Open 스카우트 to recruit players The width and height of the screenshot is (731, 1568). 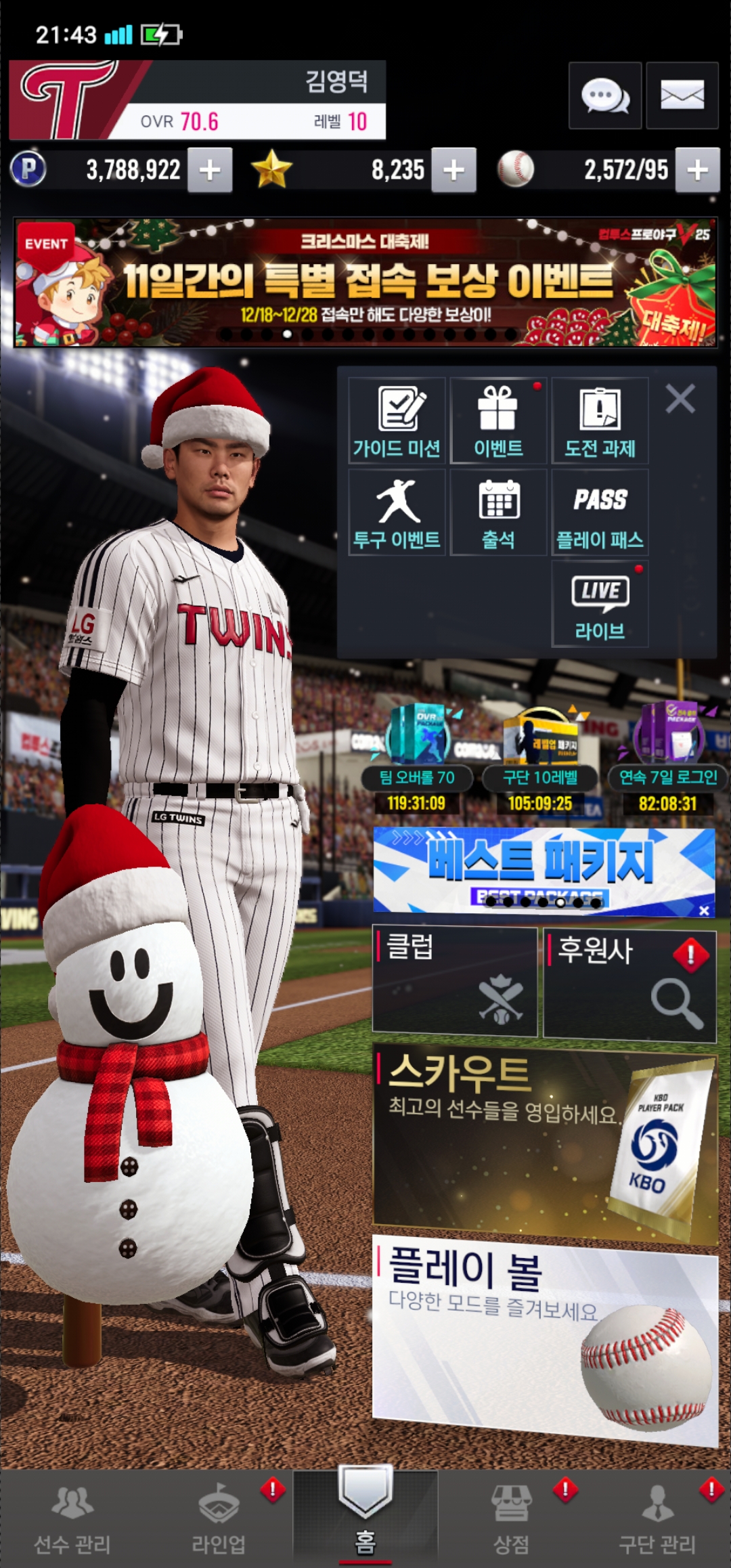tap(545, 1144)
